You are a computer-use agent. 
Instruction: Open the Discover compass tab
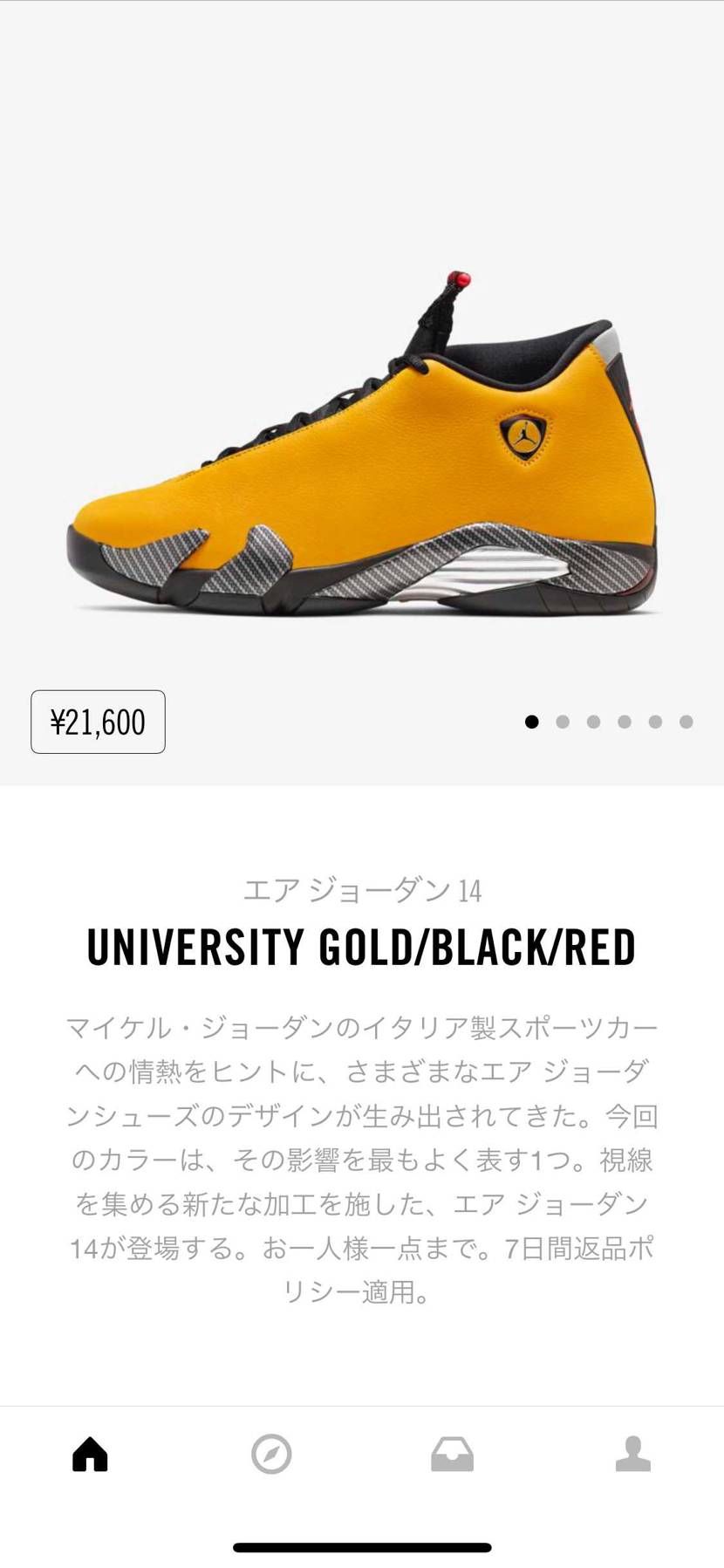(x=271, y=1454)
